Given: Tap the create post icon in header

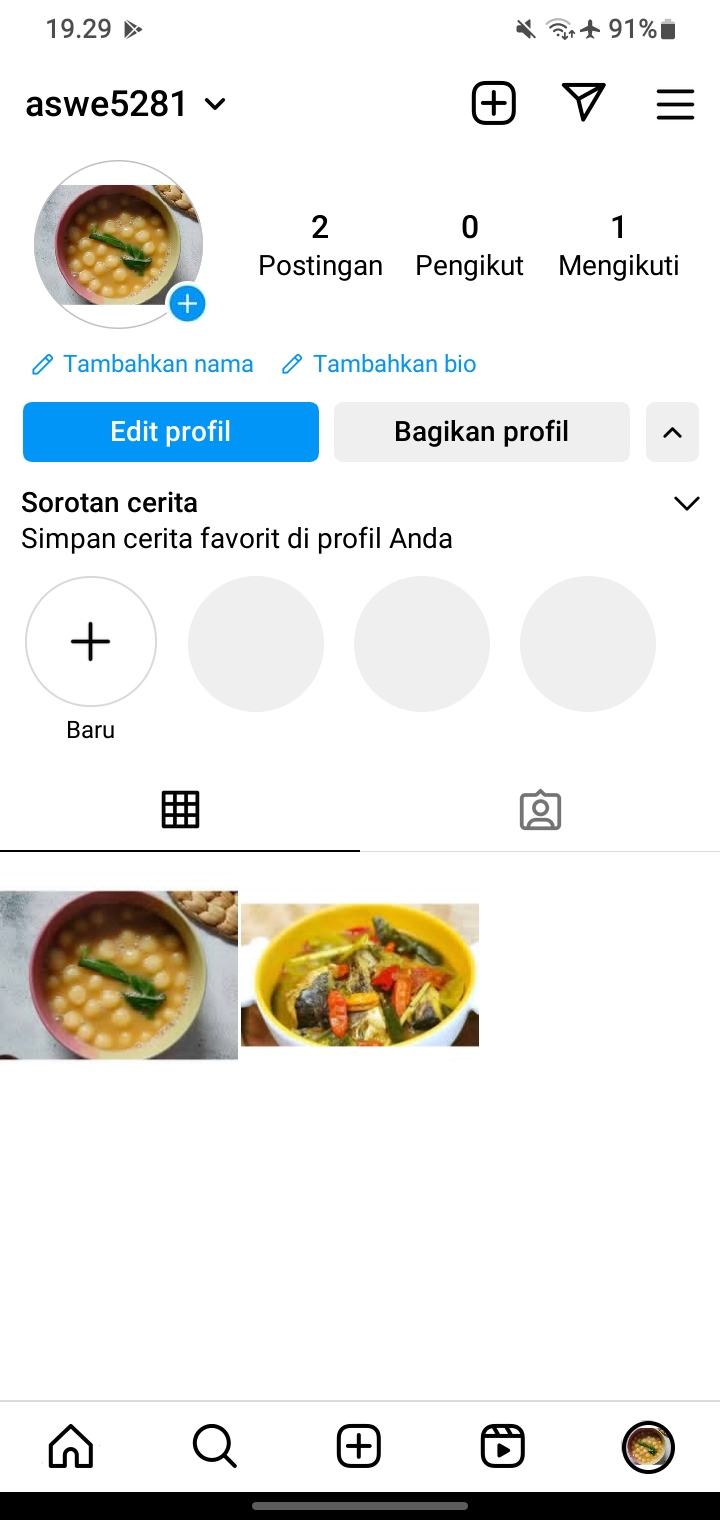Looking at the screenshot, I should (x=493, y=103).
